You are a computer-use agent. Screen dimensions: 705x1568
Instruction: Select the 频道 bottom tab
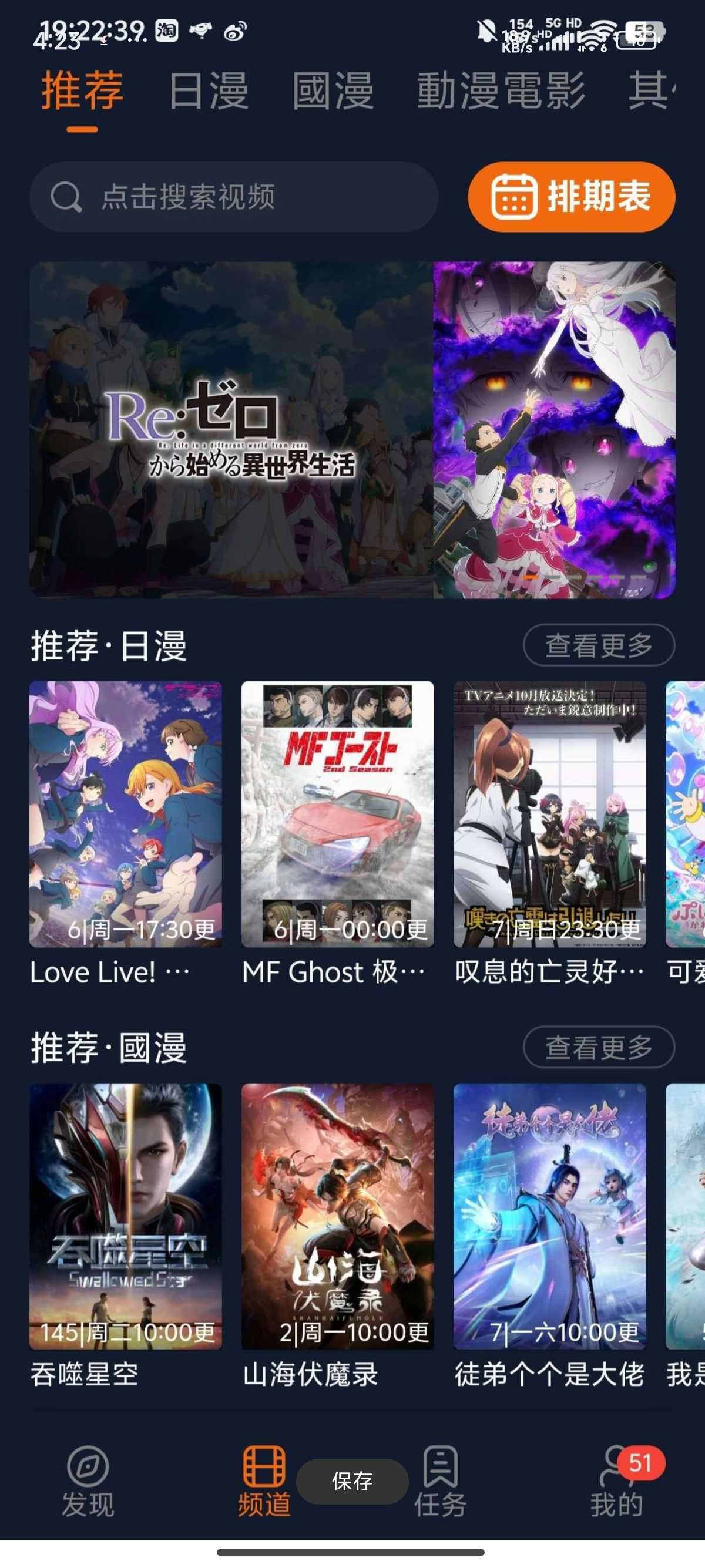(x=264, y=1481)
